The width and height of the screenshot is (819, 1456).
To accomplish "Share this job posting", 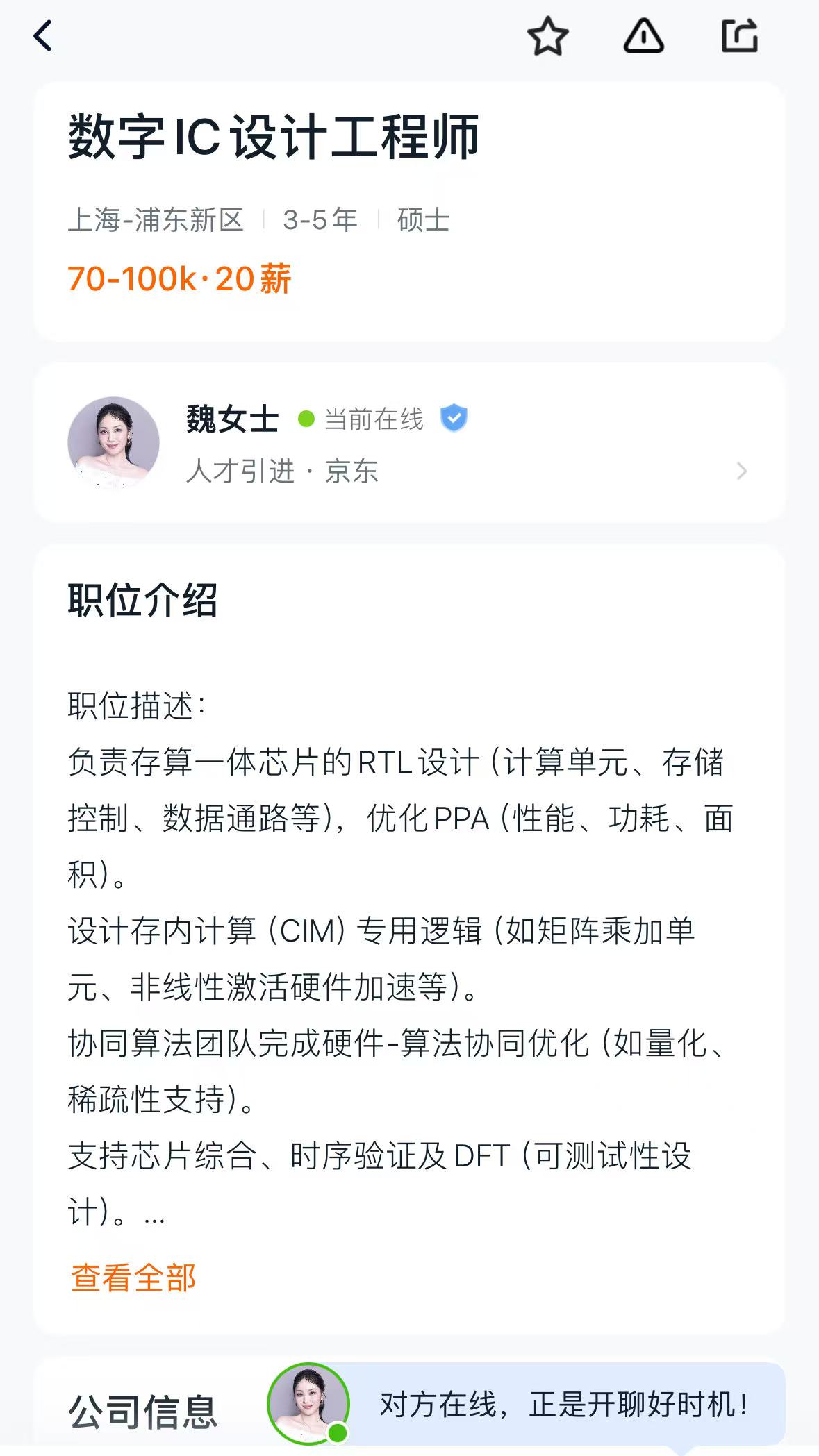I will click(739, 36).
